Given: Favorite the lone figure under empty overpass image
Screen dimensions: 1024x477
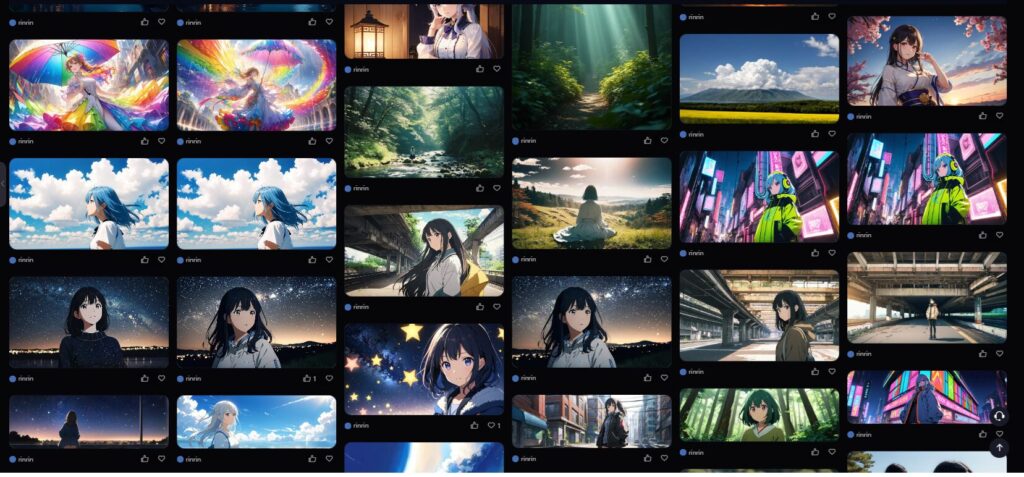Looking at the screenshot, I should (998, 353).
